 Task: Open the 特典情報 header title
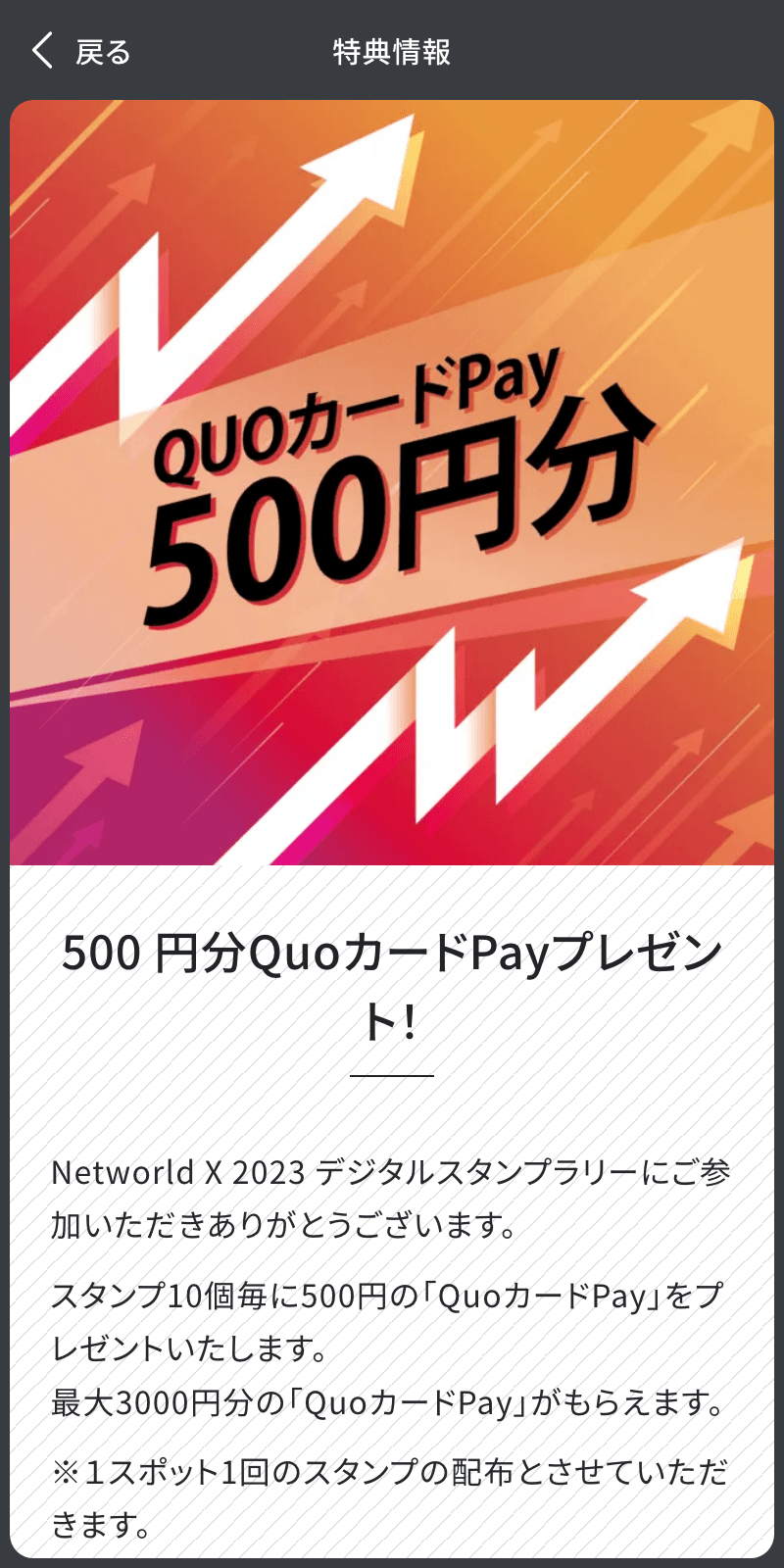tap(392, 54)
